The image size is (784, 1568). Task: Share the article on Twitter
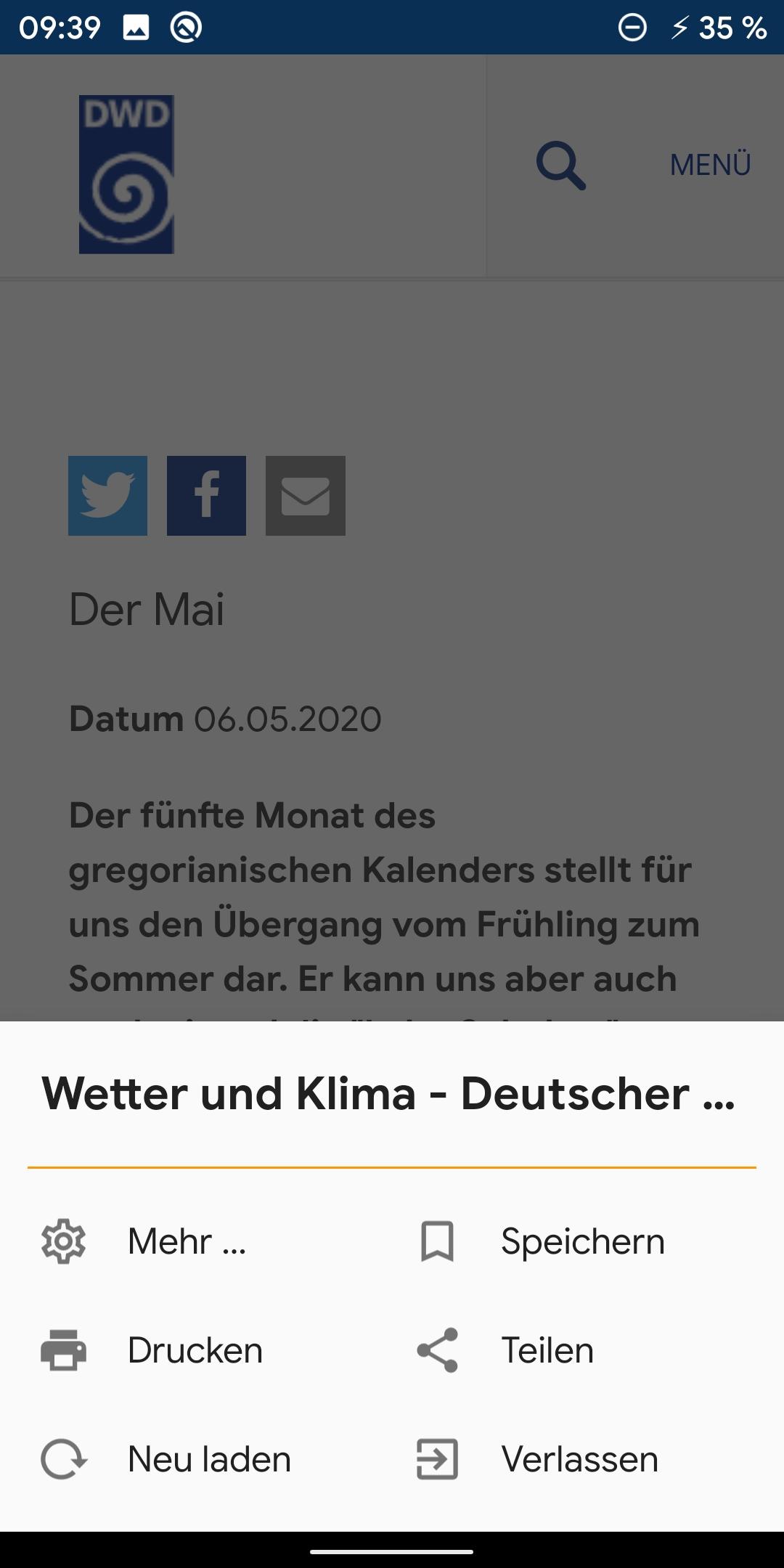pyautogui.click(x=107, y=496)
